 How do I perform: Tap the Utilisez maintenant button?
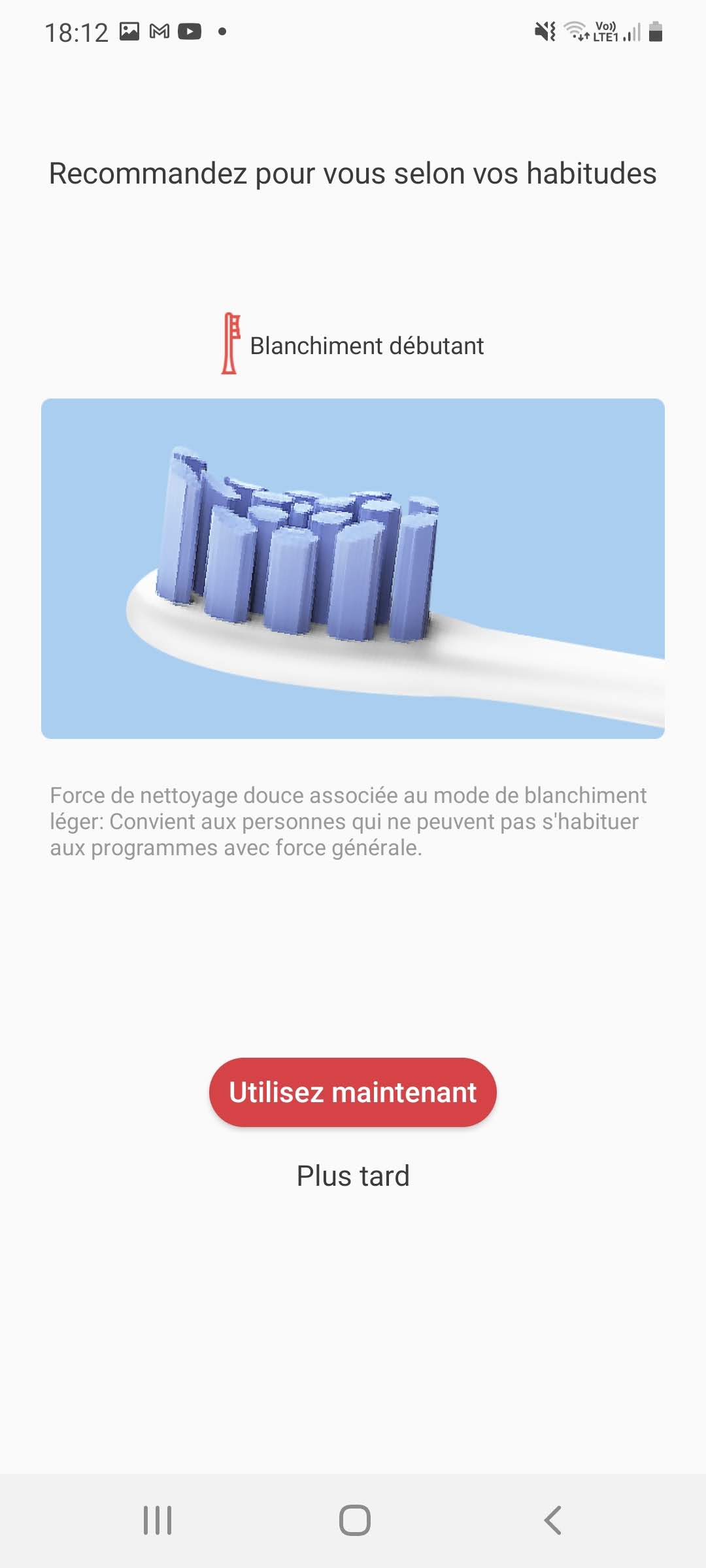click(352, 1092)
